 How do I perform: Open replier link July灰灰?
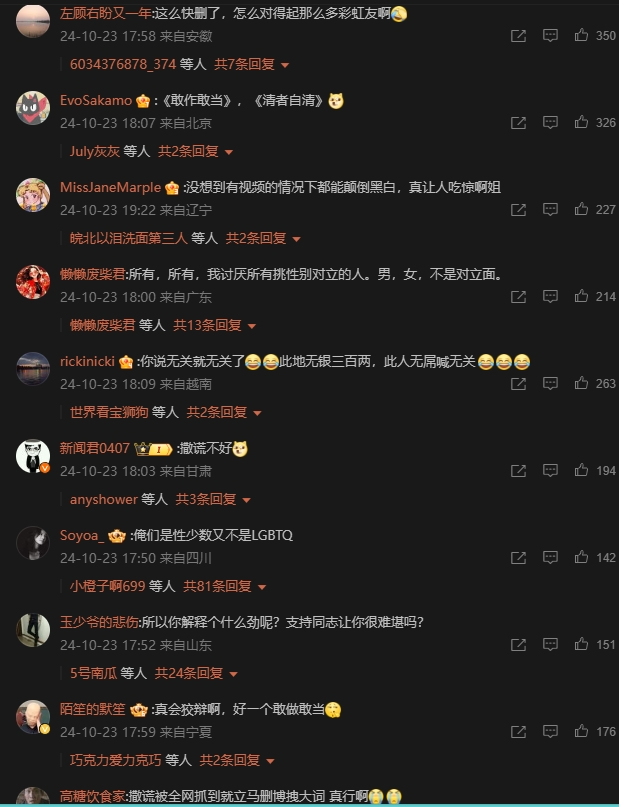(x=94, y=151)
